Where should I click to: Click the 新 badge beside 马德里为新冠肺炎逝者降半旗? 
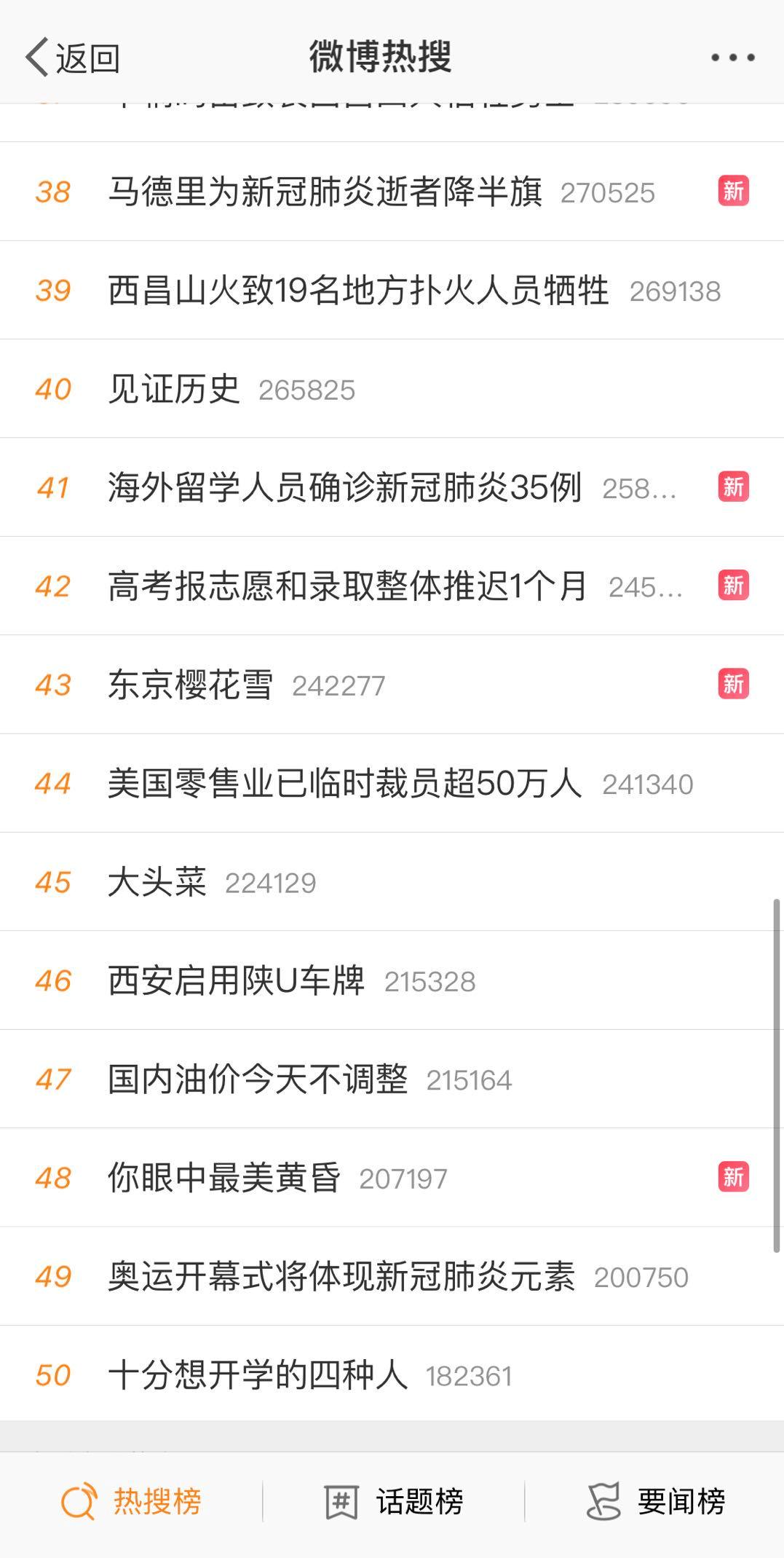[x=734, y=190]
